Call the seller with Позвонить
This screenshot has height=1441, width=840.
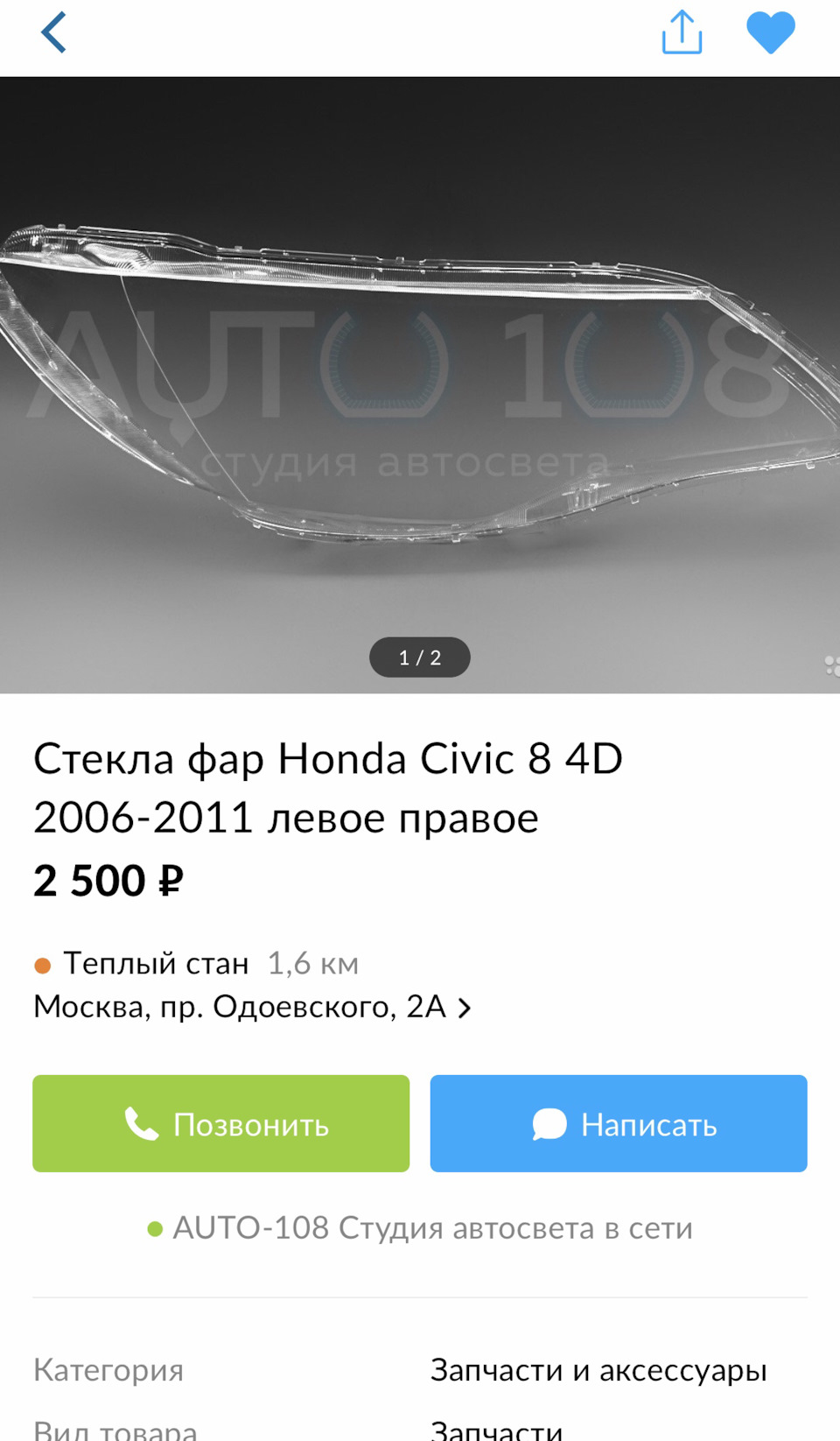point(221,1123)
